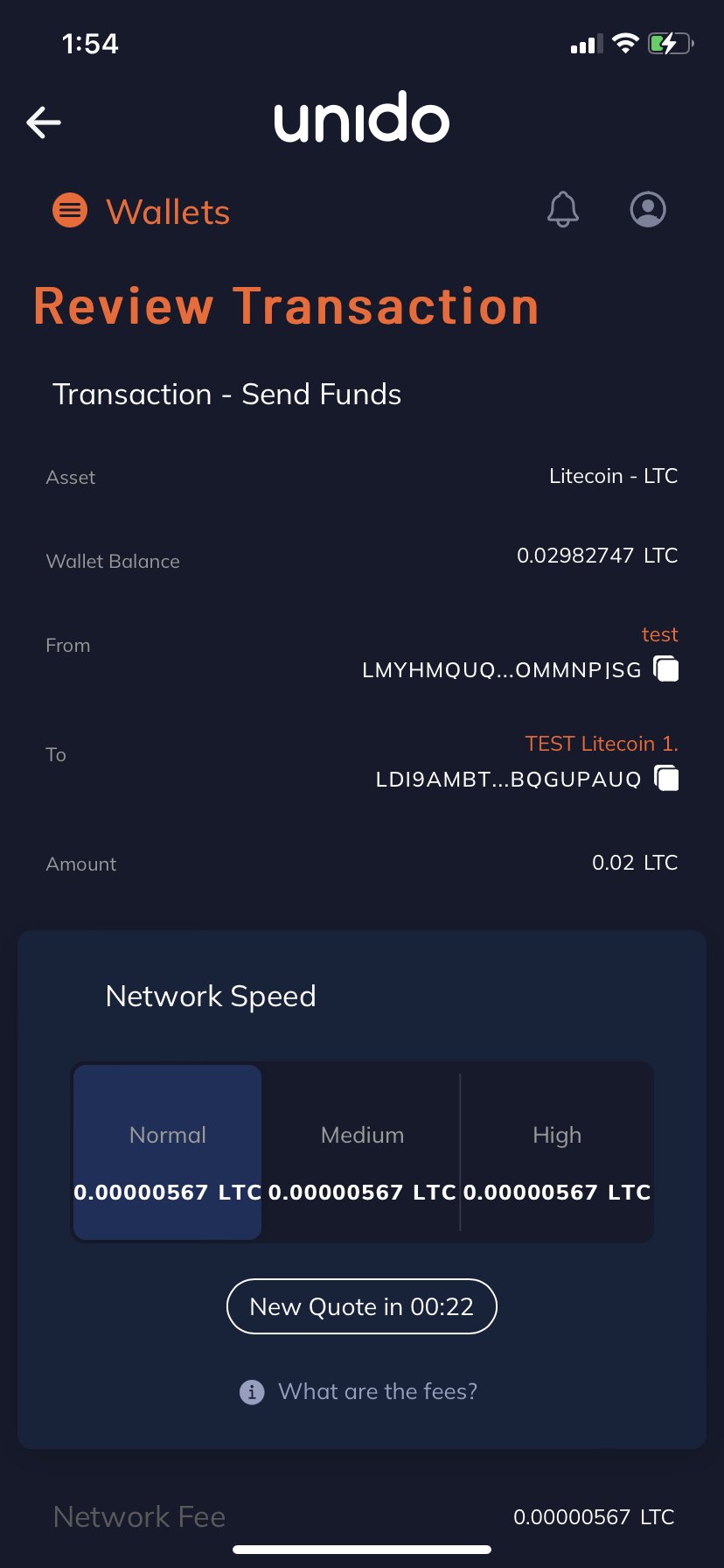Choose High network speed
This screenshot has height=1568, width=724.
coord(557,1152)
